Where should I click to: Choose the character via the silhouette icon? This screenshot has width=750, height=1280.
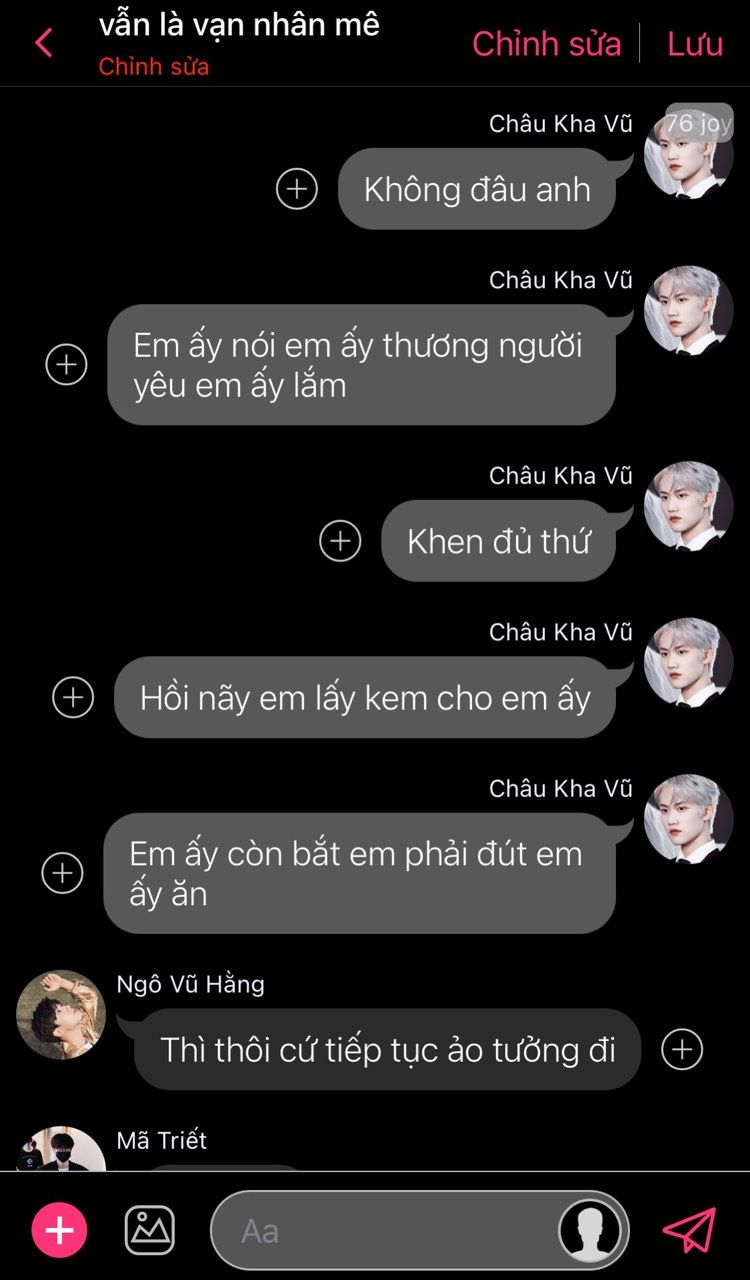coord(590,1230)
